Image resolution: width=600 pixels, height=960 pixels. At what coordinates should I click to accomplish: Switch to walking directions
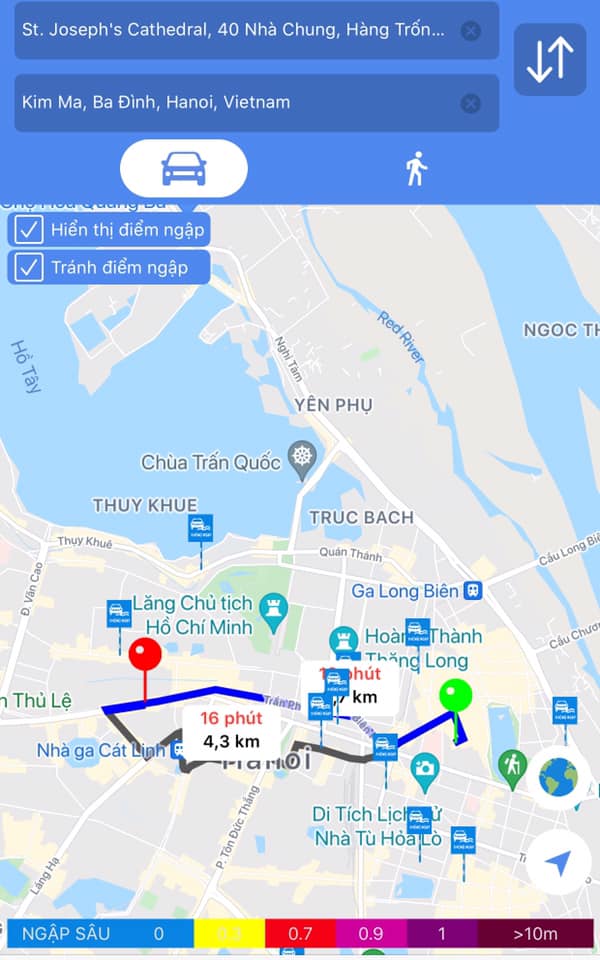coord(416,170)
